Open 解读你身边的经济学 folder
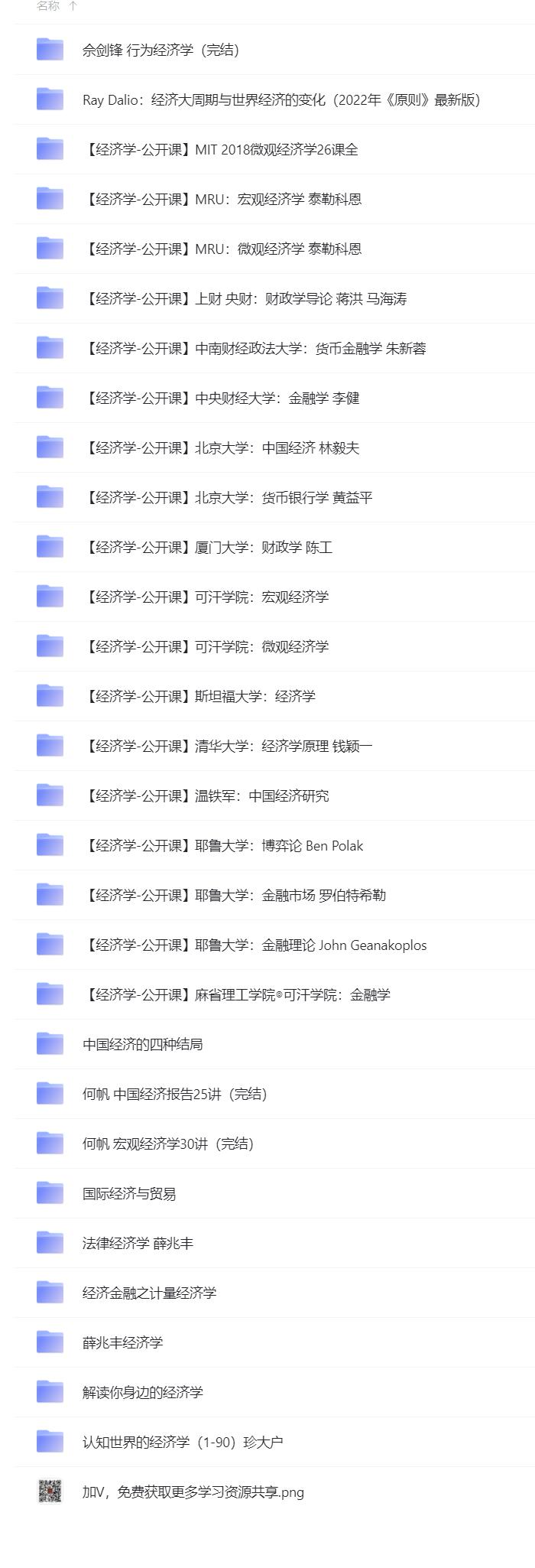 click(142, 1392)
